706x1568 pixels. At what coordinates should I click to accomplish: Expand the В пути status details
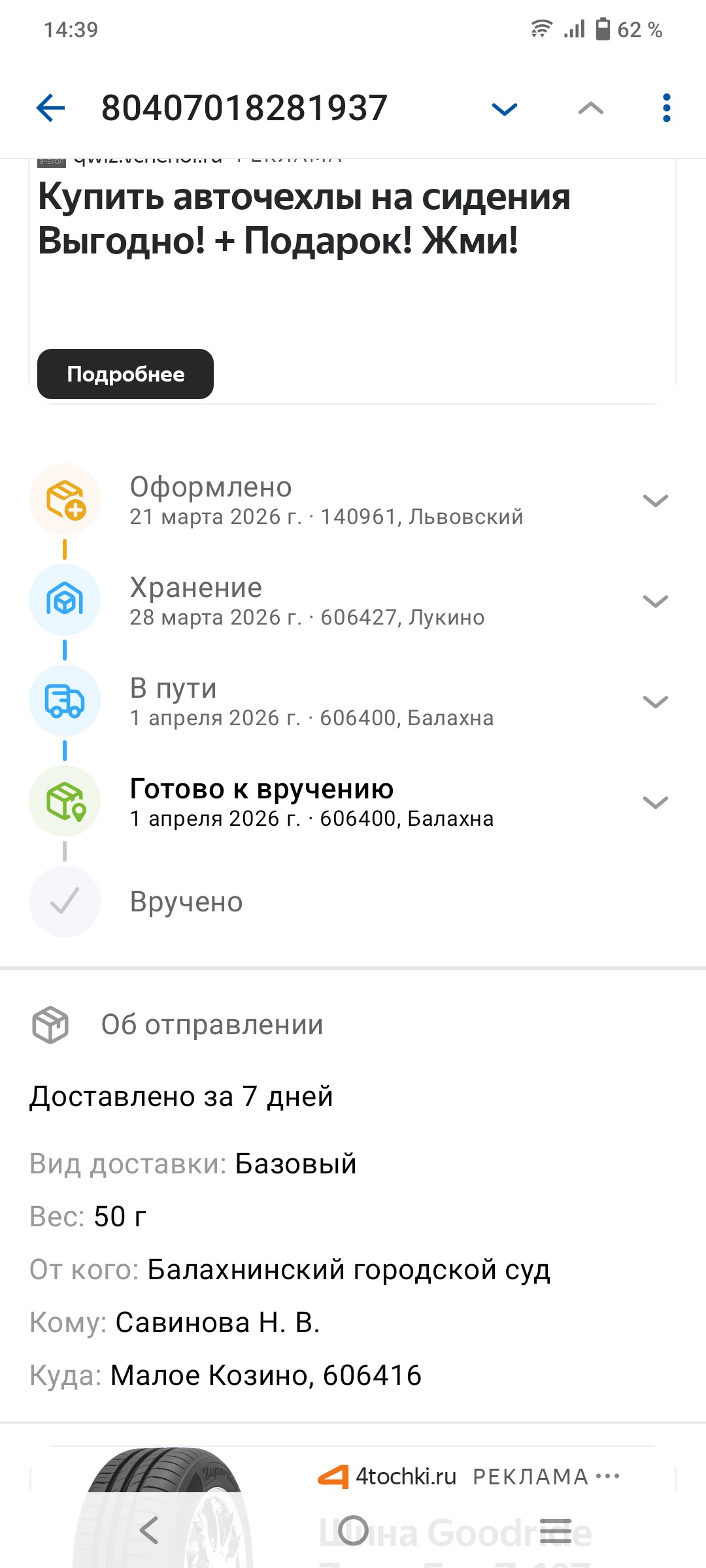pyautogui.click(x=655, y=702)
